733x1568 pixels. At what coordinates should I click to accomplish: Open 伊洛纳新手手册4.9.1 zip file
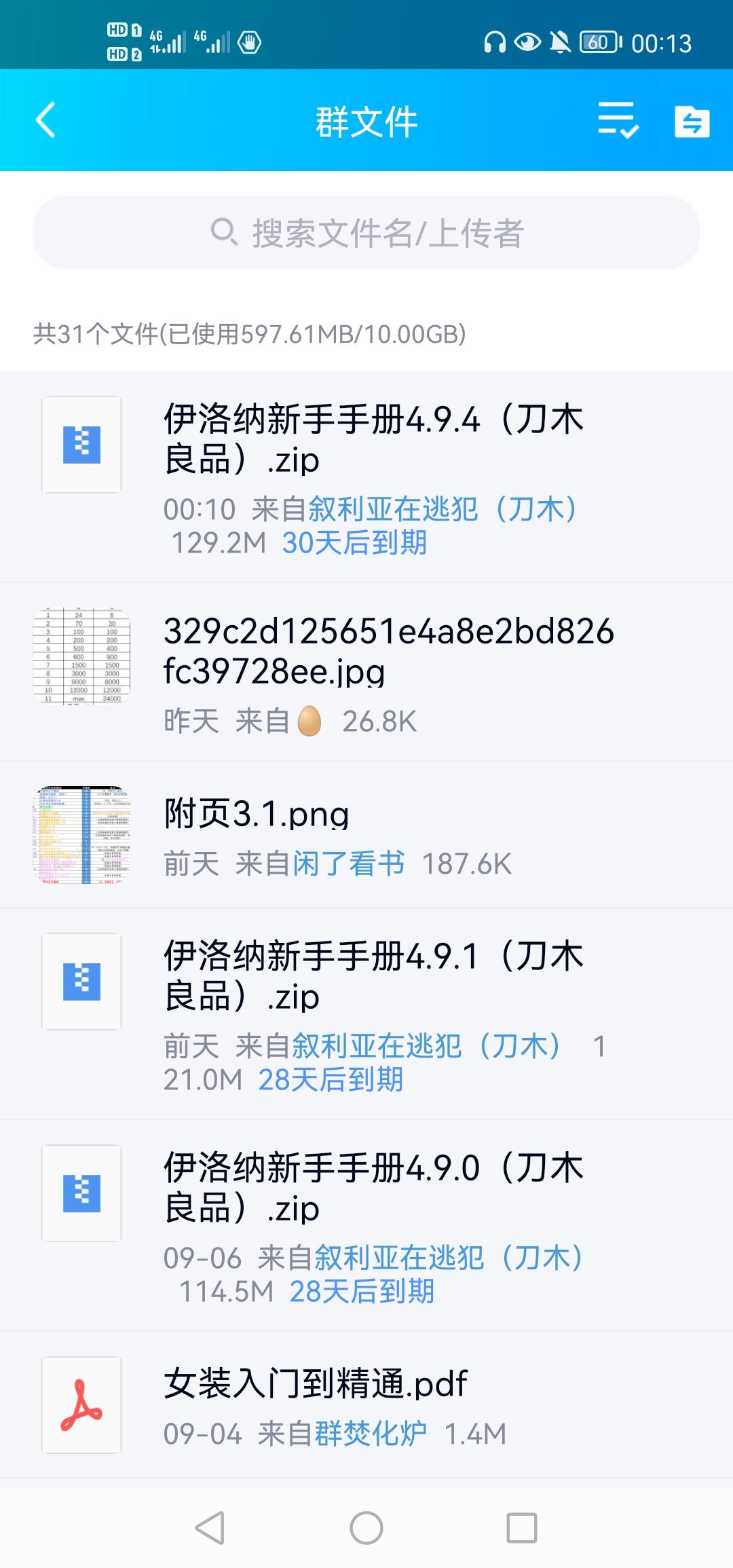373,976
